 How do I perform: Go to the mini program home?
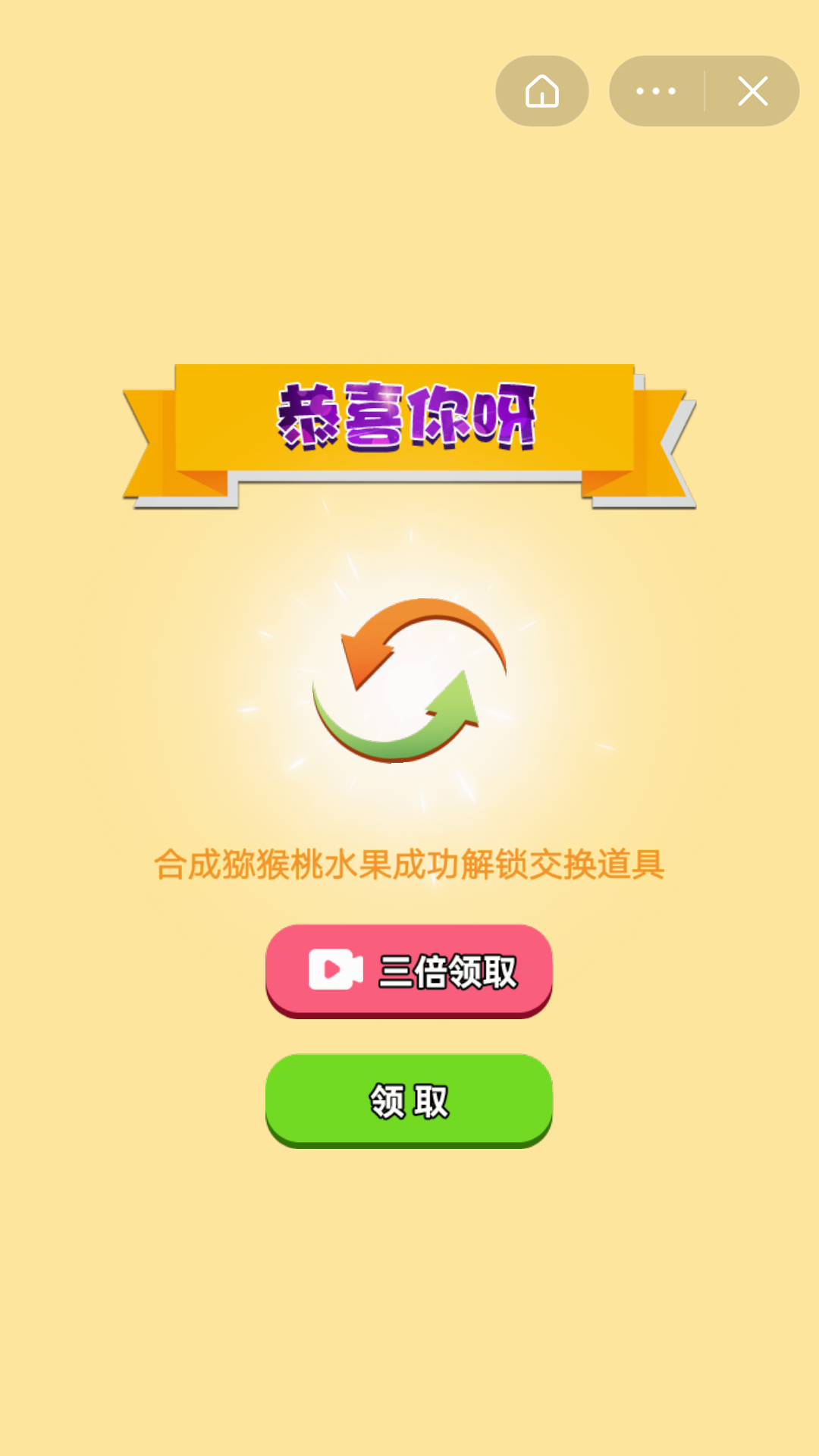pyautogui.click(x=541, y=91)
